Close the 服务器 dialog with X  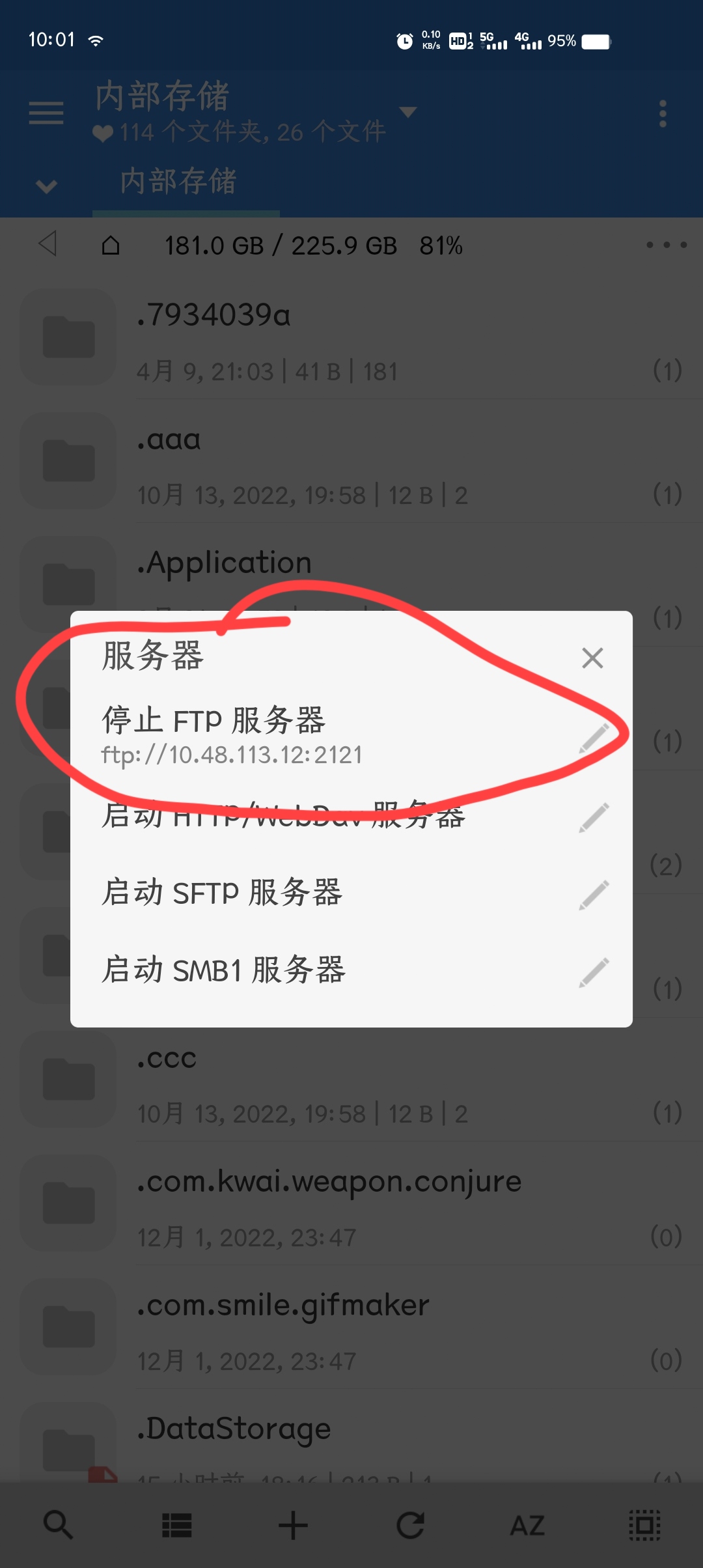pos(592,658)
